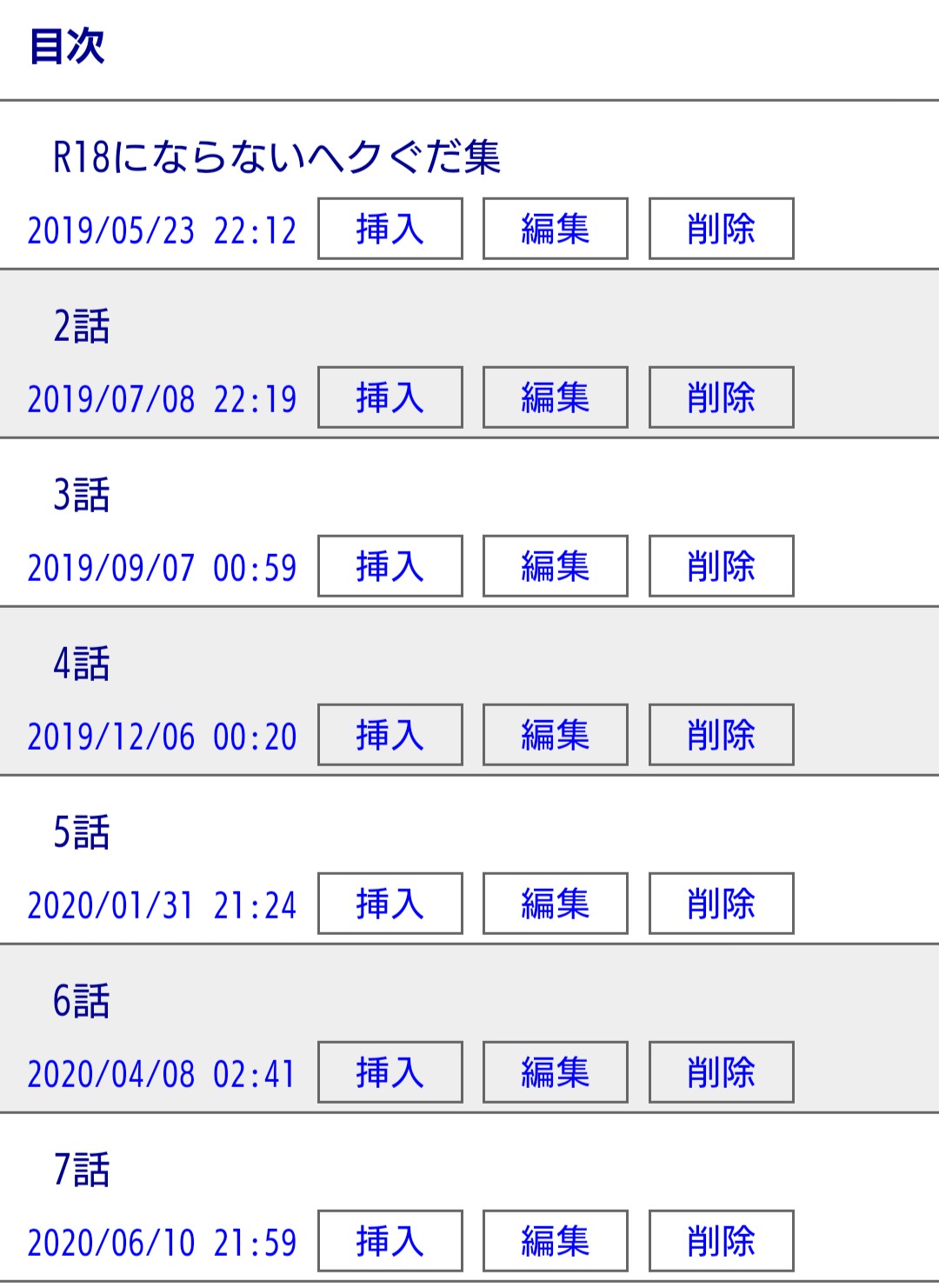Screen dimensions: 939x1288
Task: Edit the 6話 chapter
Action: 555,1072
